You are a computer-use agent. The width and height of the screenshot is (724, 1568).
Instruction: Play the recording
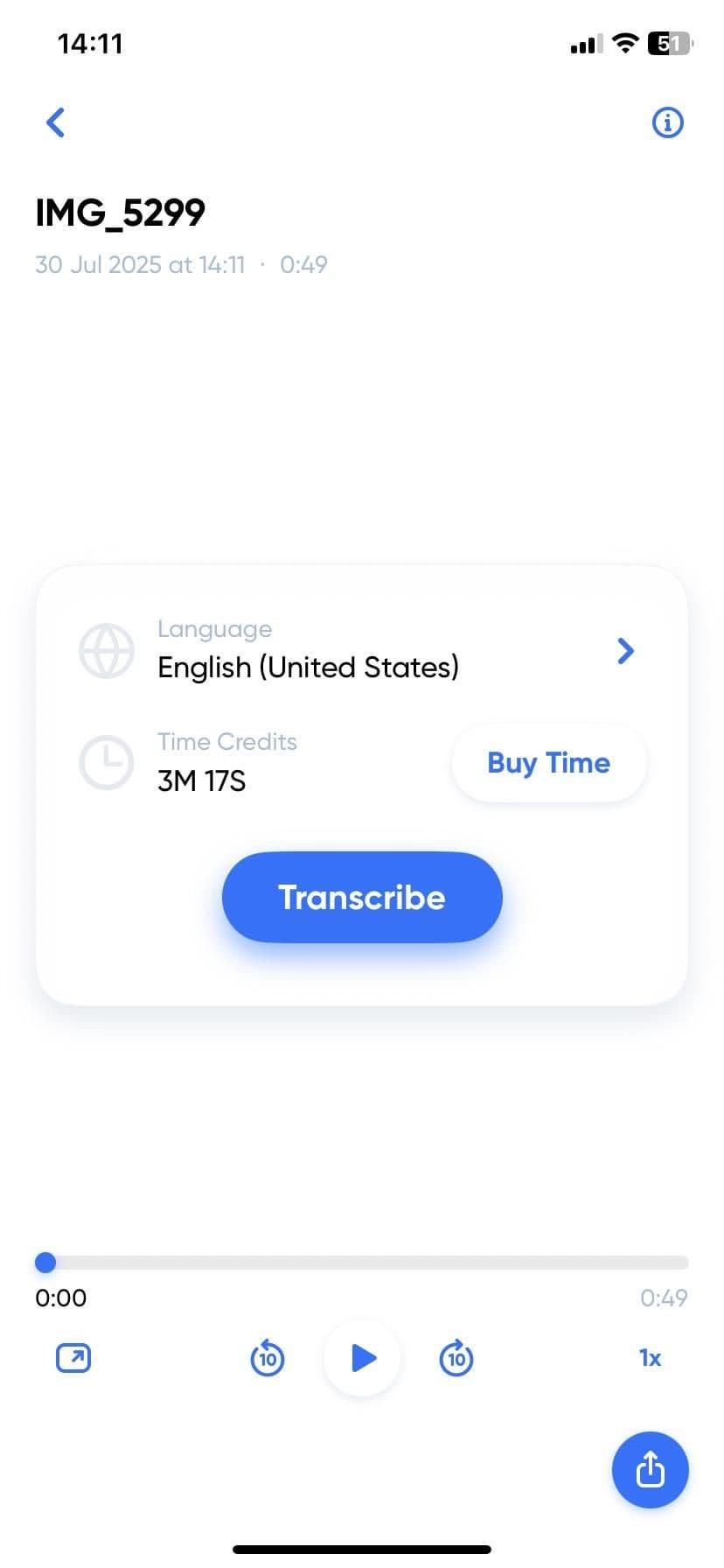click(x=362, y=1358)
